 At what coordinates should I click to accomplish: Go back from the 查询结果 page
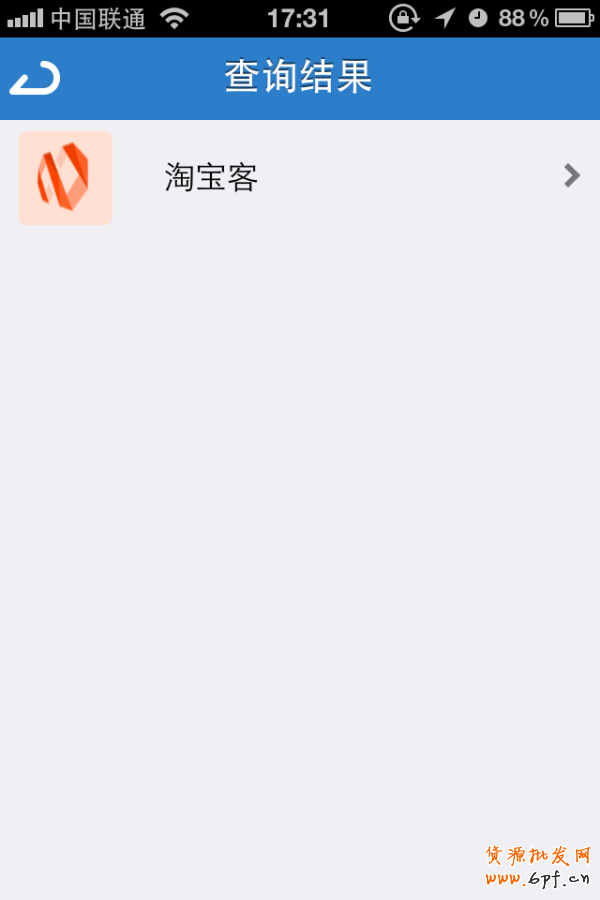click(x=35, y=78)
